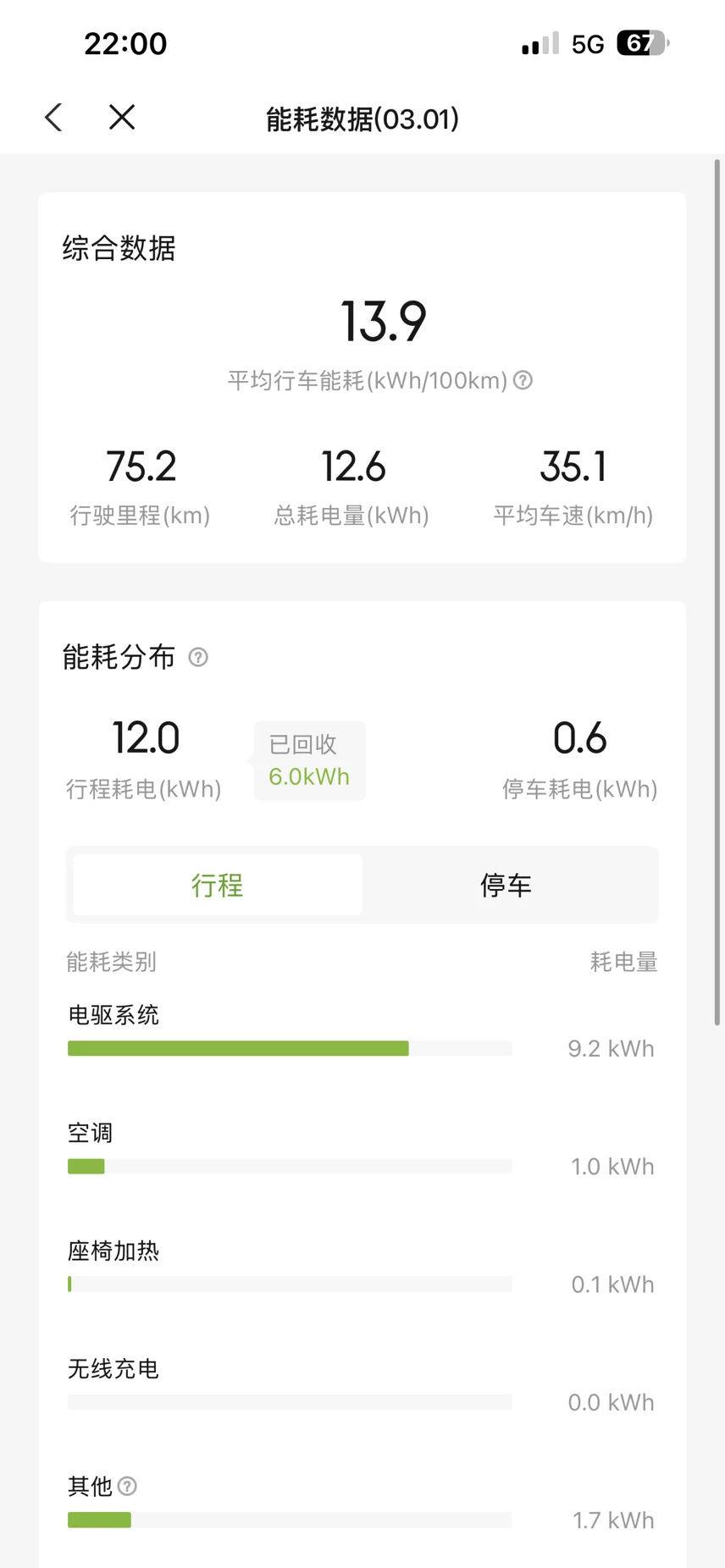Open help icon beside 平均行车能耗
Image resolution: width=725 pixels, height=1568 pixels.
[x=523, y=380]
